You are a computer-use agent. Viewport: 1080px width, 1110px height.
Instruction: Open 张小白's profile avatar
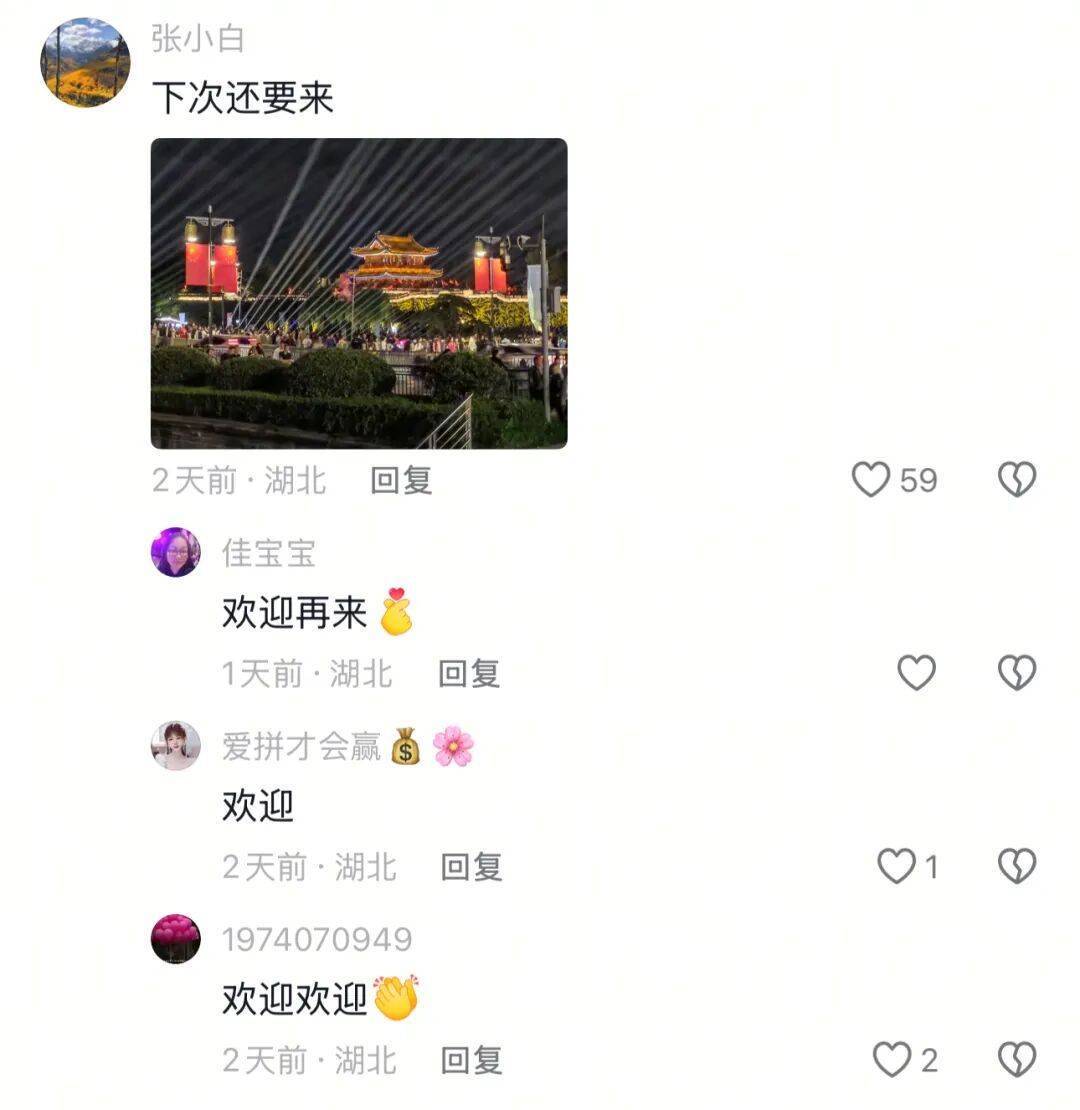[x=85, y=62]
